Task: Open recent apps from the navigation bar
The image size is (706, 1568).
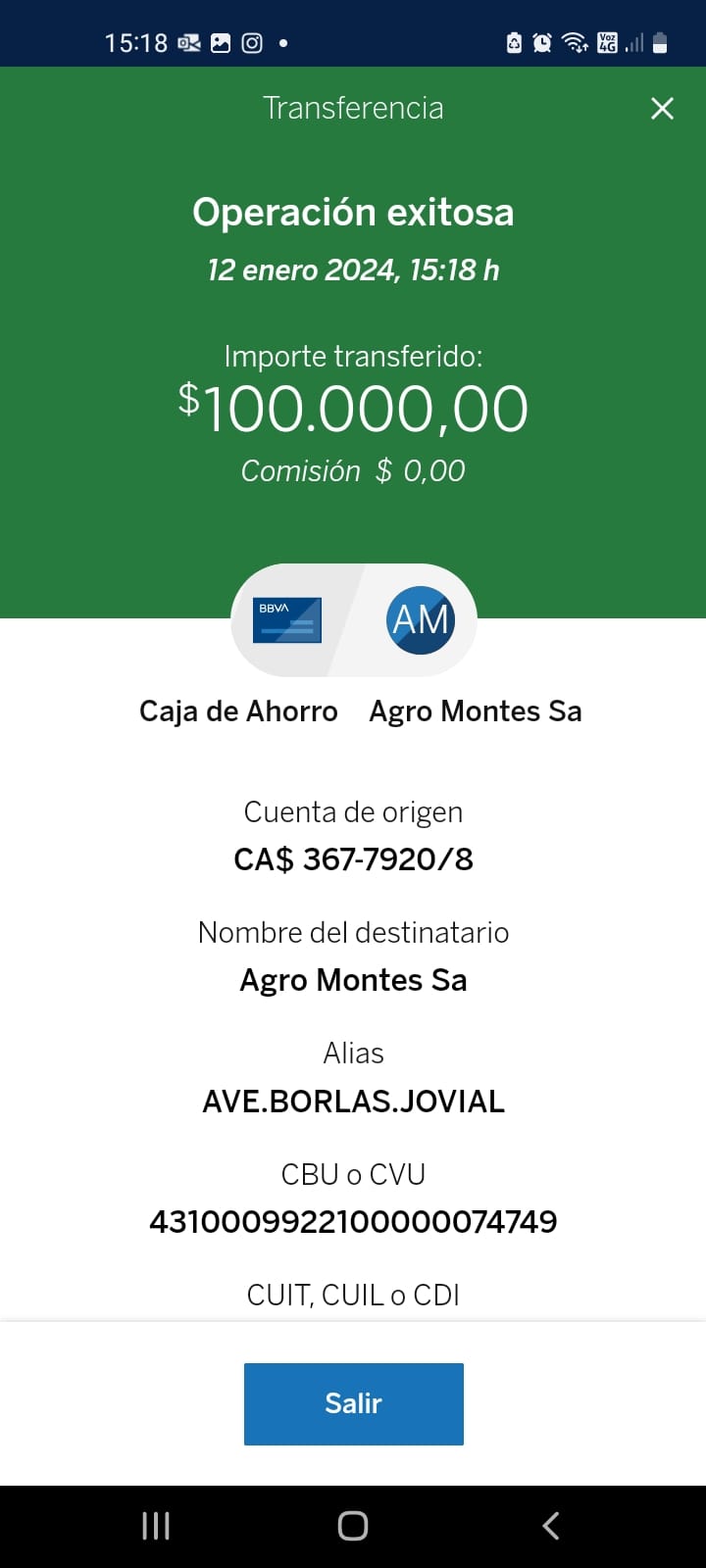Action: tap(156, 1525)
